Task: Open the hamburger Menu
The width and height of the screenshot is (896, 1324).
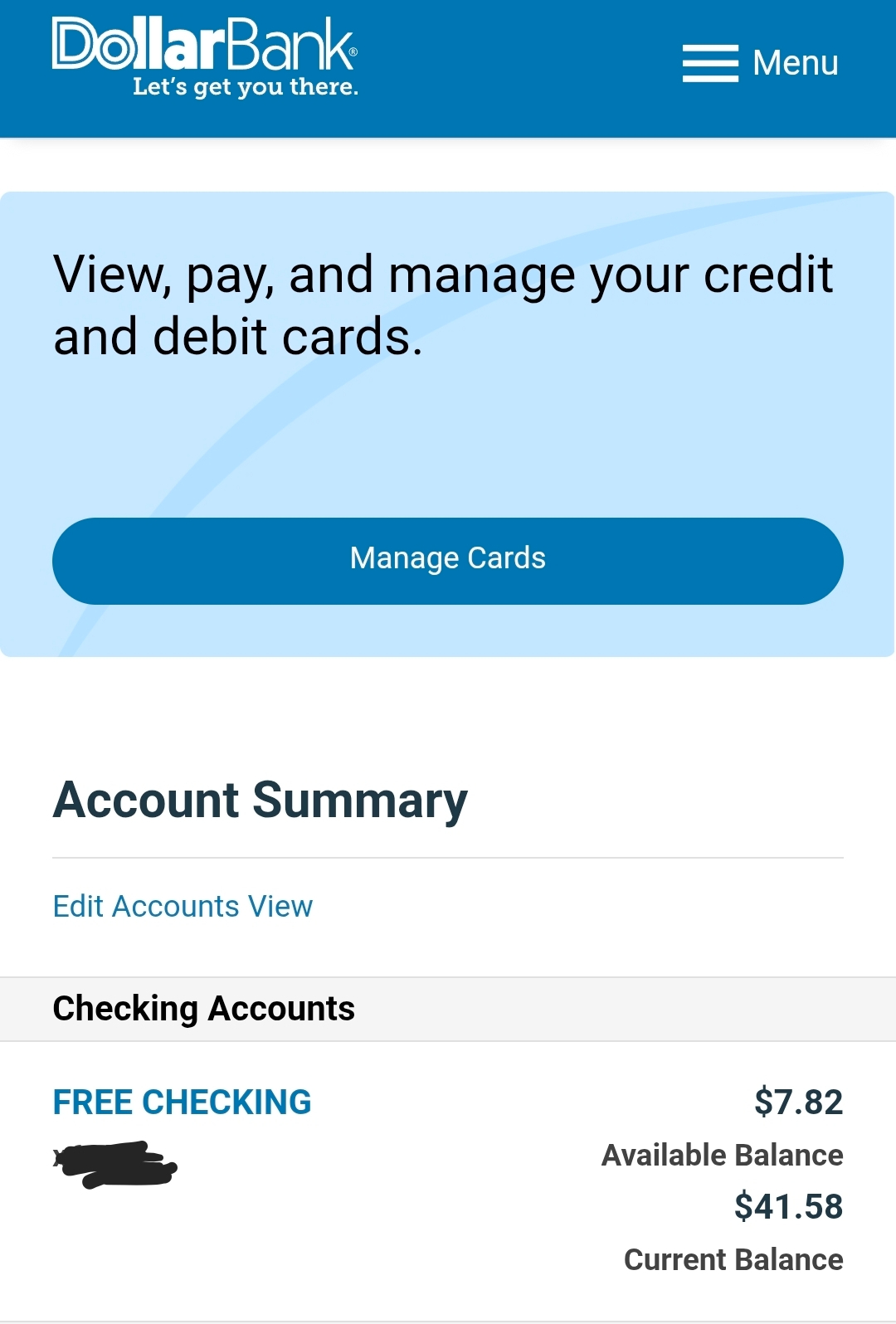Action: click(x=759, y=64)
